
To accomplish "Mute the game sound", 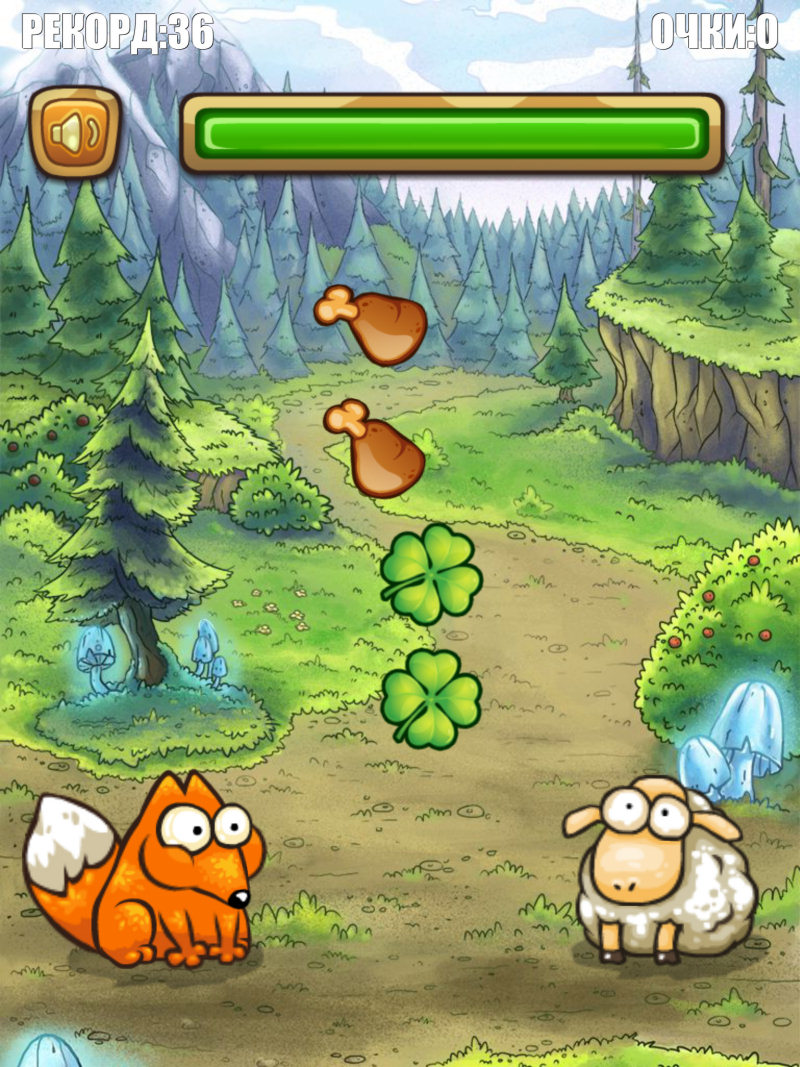I will 75,131.
